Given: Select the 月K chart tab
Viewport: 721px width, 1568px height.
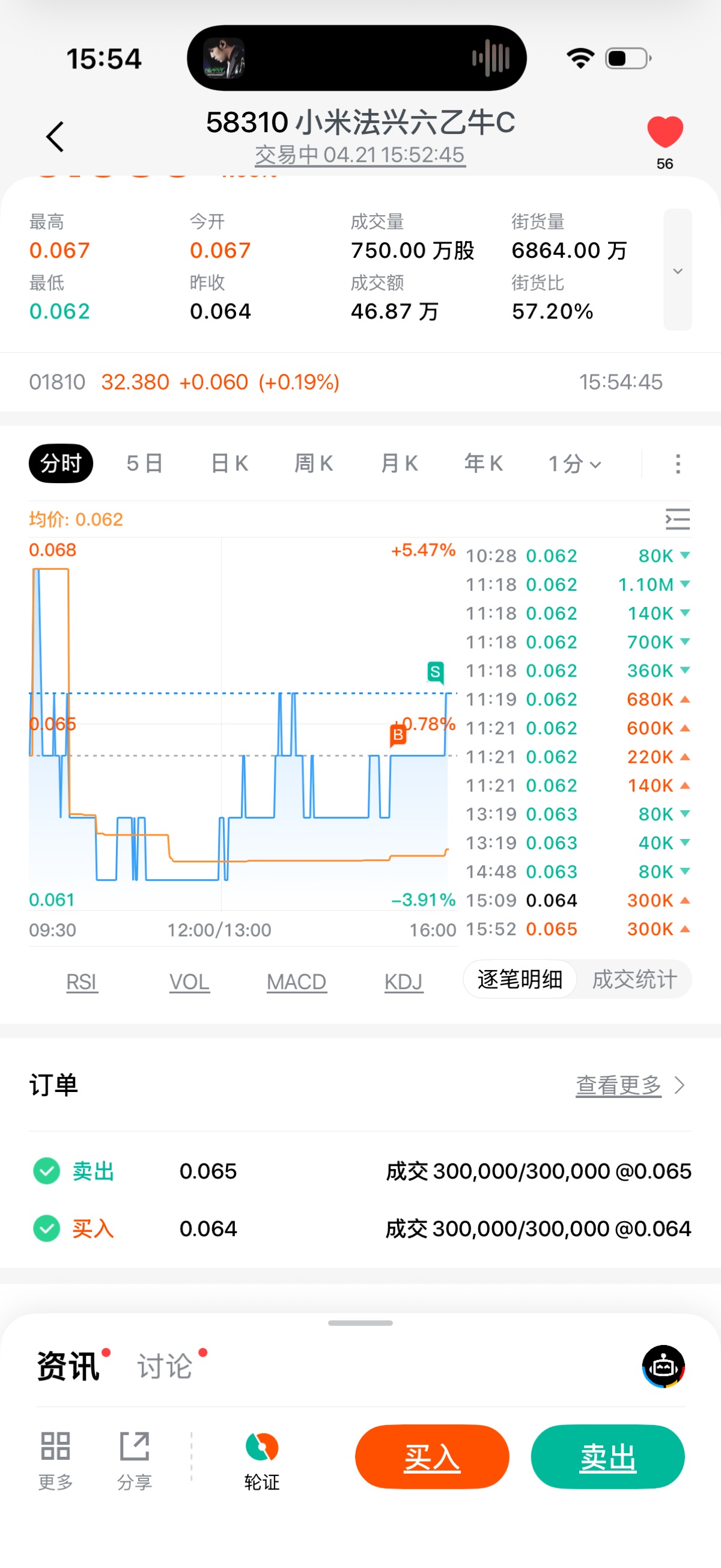Looking at the screenshot, I should coord(399,464).
